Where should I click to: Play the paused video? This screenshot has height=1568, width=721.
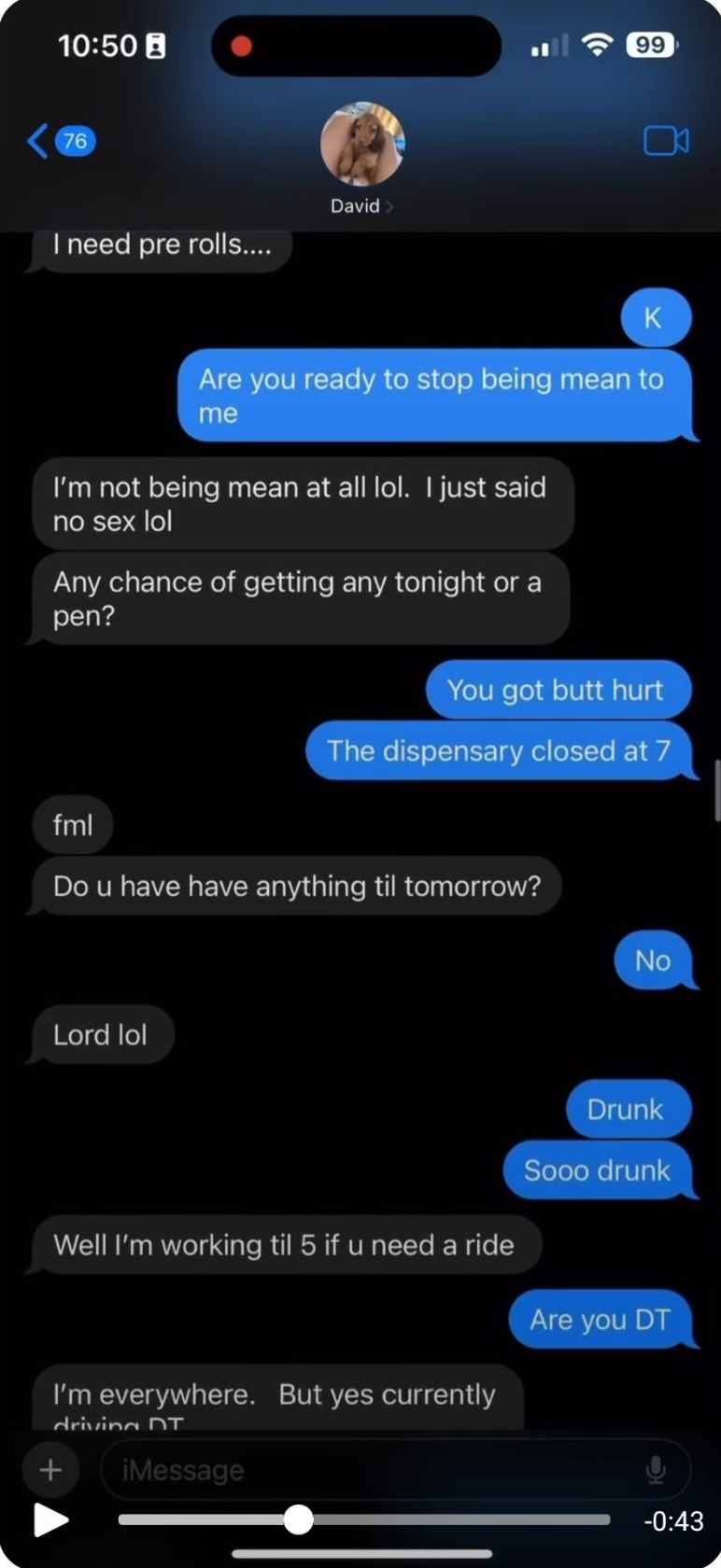[50, 1519]
